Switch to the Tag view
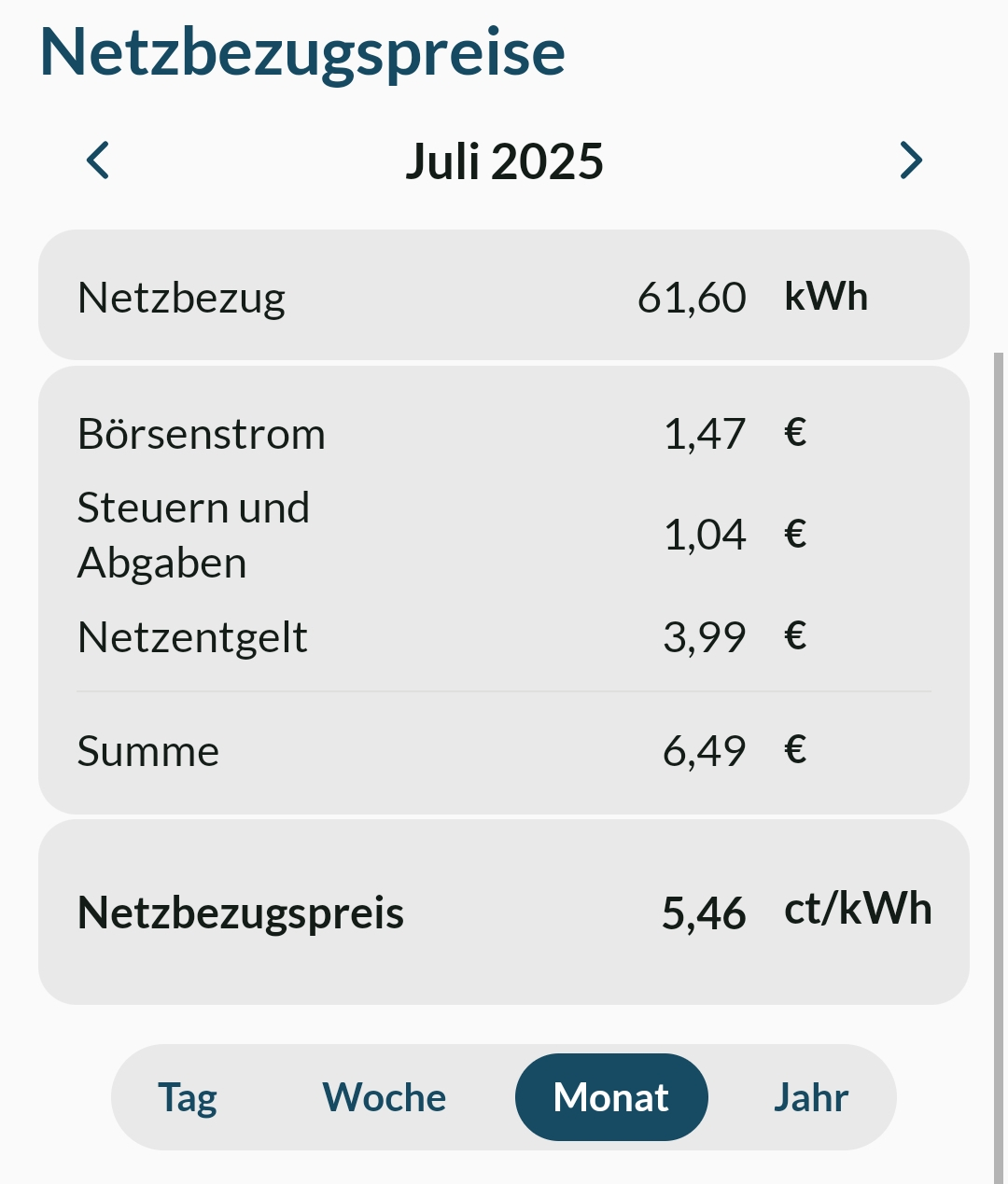 [188, 1097]
